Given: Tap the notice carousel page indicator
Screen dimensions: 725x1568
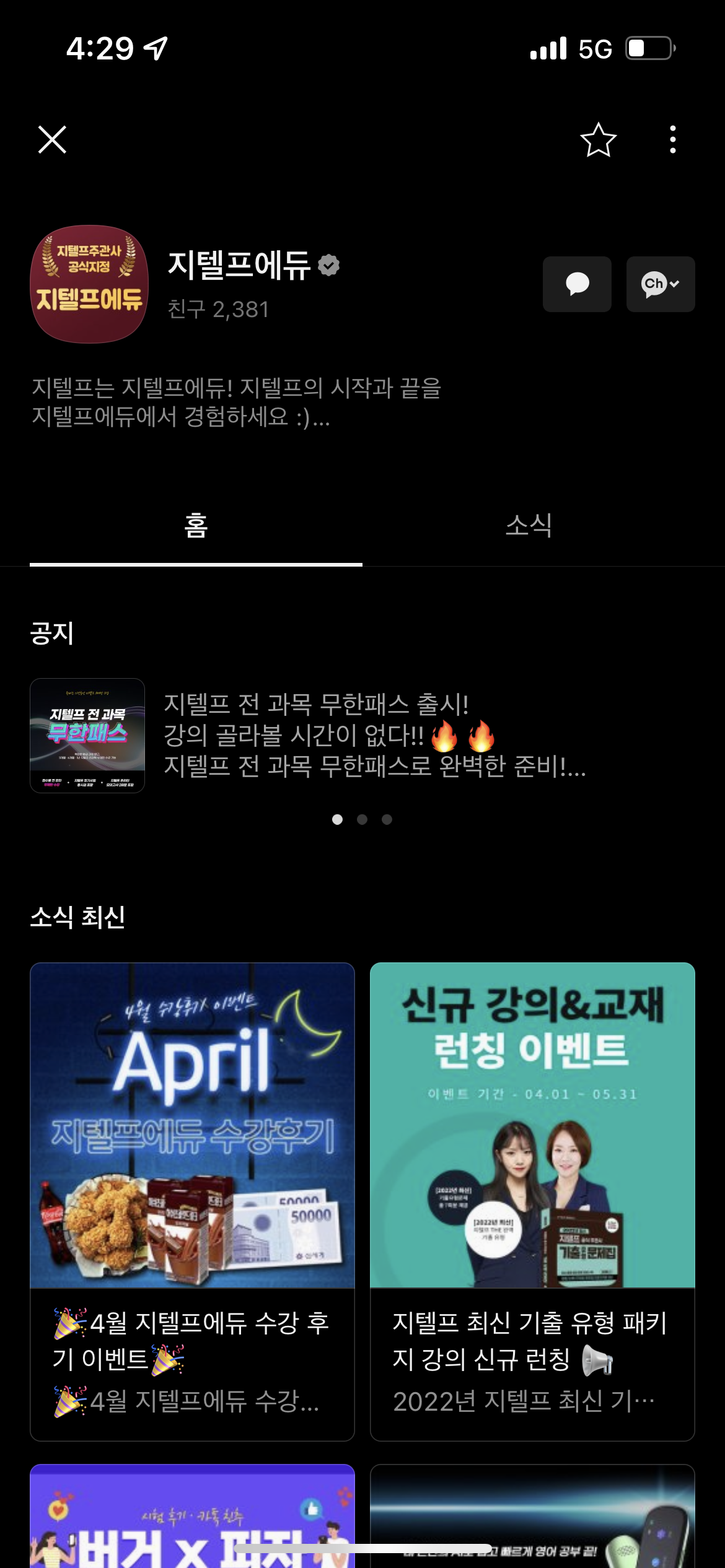Looking at the screenshot, I should click(362, 819).
